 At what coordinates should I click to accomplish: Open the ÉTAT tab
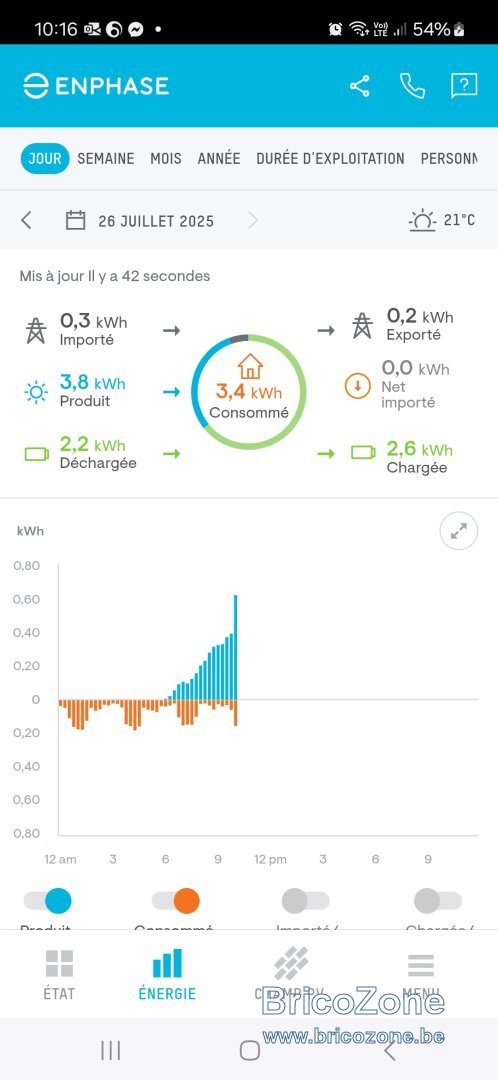(59, 975)
